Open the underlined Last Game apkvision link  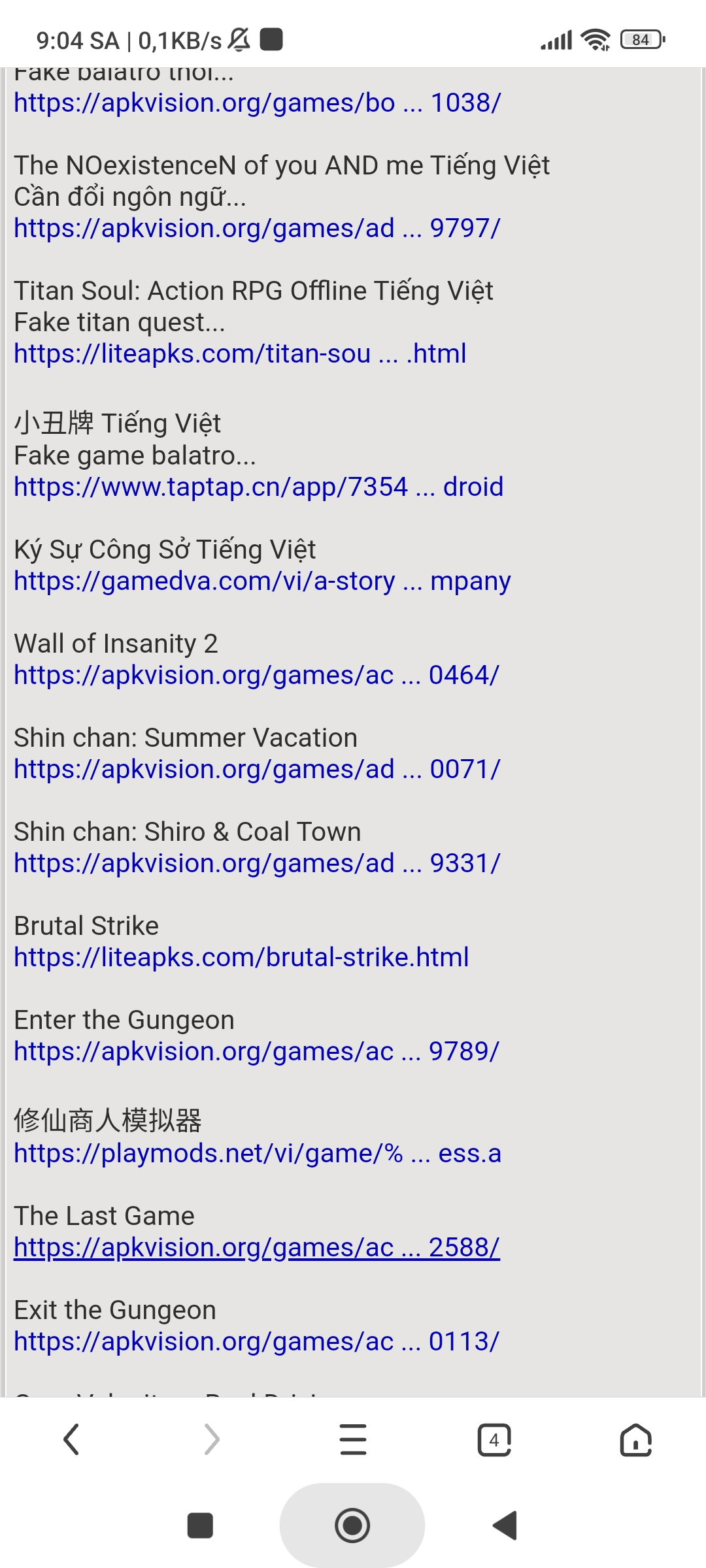[255, 1247]
